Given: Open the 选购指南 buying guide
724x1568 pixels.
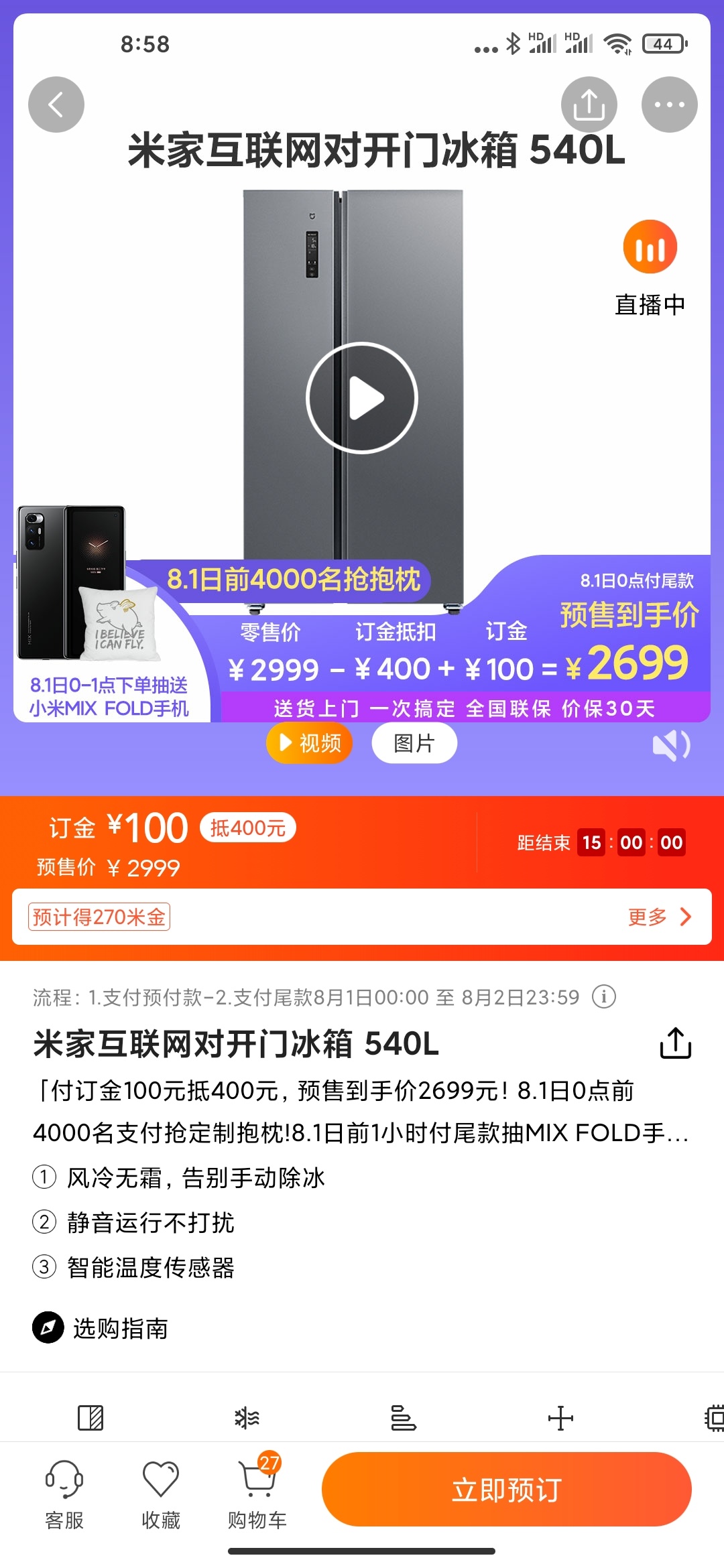Looking at the screenshot, I should click(101, 1328).
